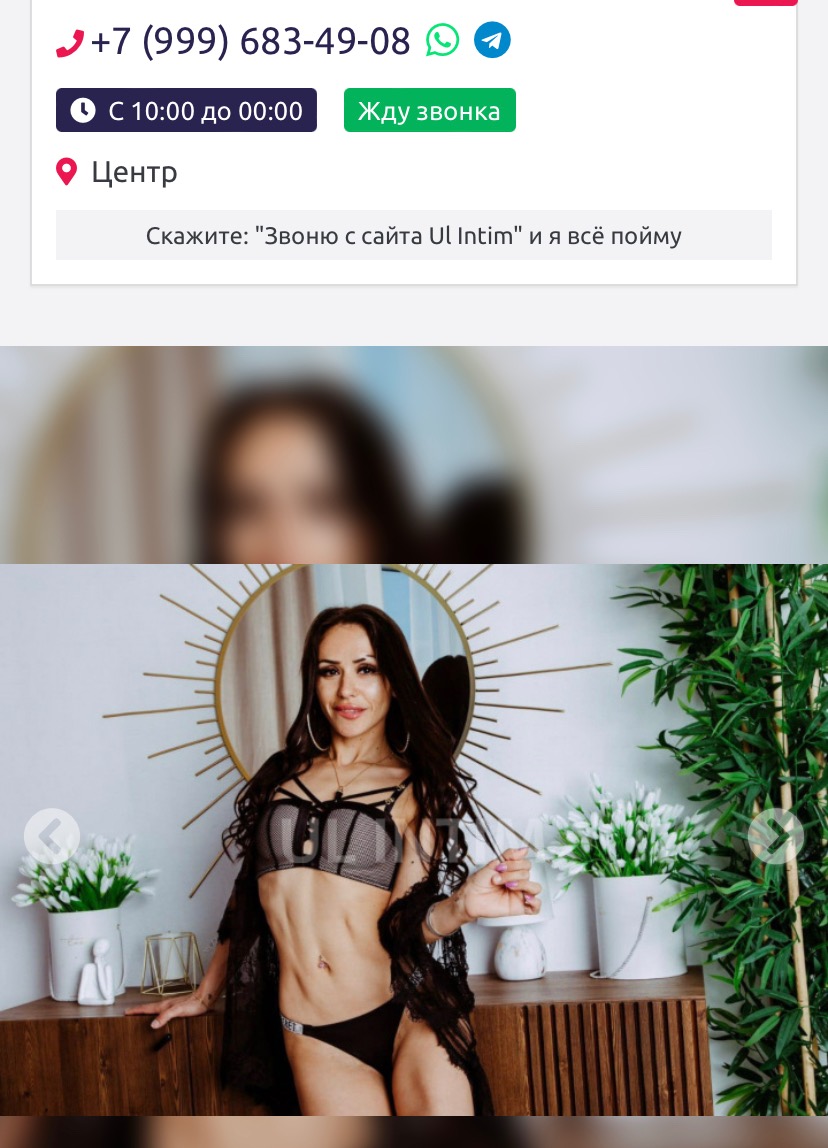Open Telegram chat via the blue icon
This screenshot has height=1148, width=828.
point(492,40)
